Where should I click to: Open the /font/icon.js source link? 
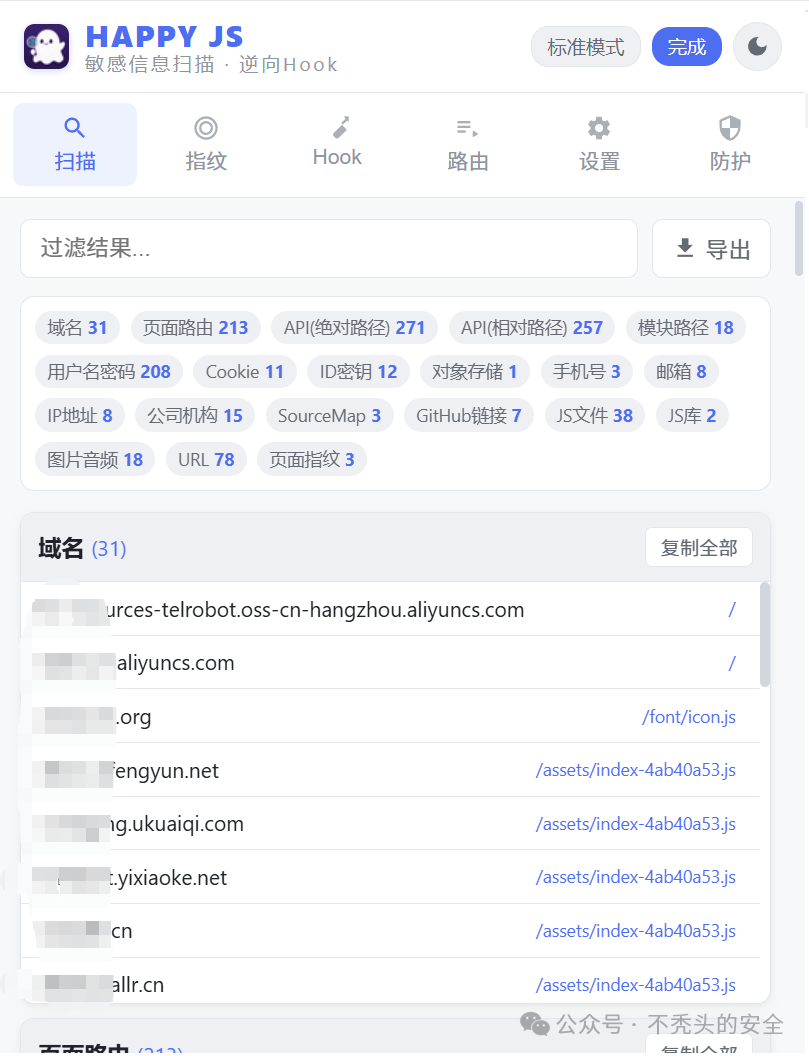tap(689, 717)
